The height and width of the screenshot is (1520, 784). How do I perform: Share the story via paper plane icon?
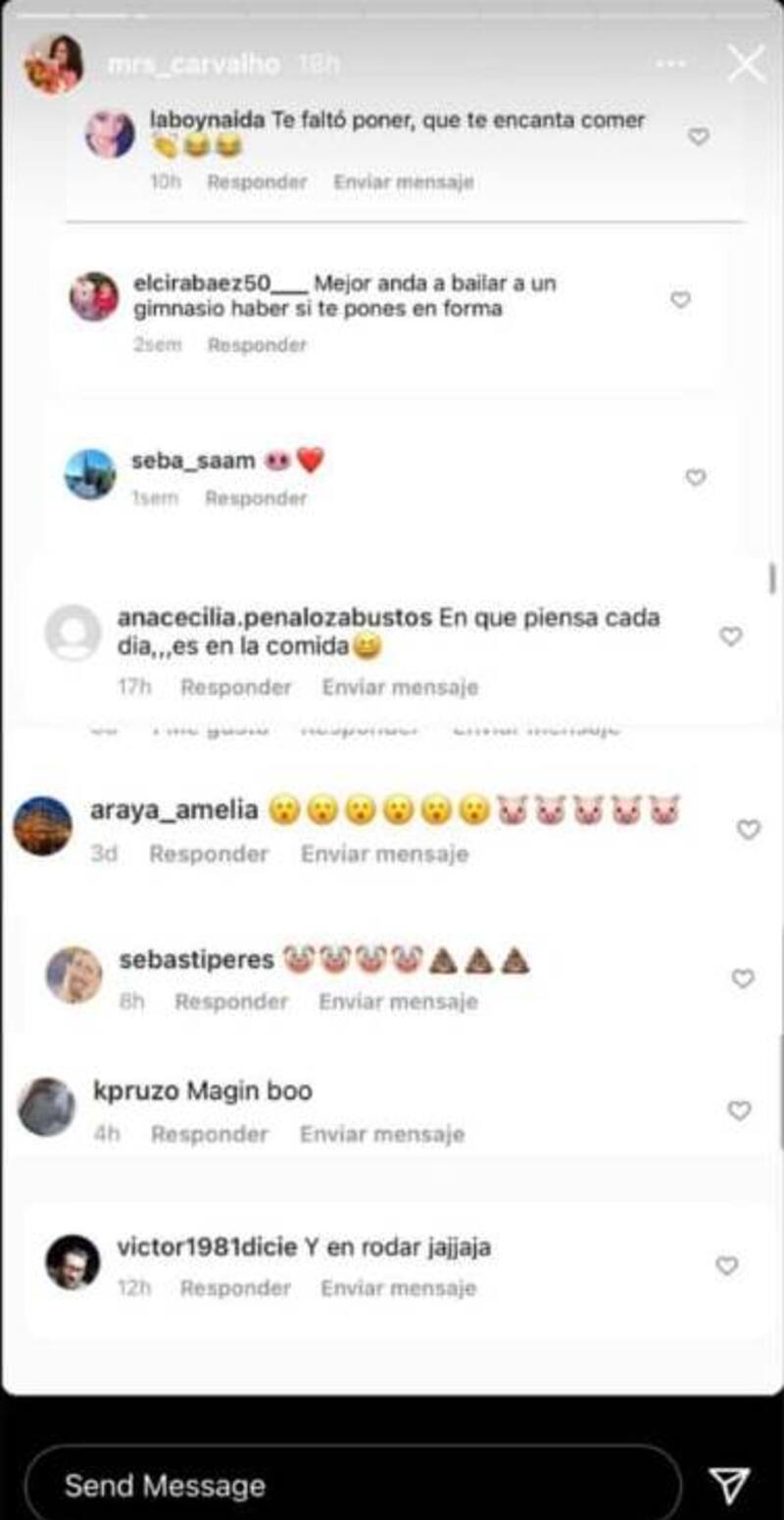pos(730,1485)
